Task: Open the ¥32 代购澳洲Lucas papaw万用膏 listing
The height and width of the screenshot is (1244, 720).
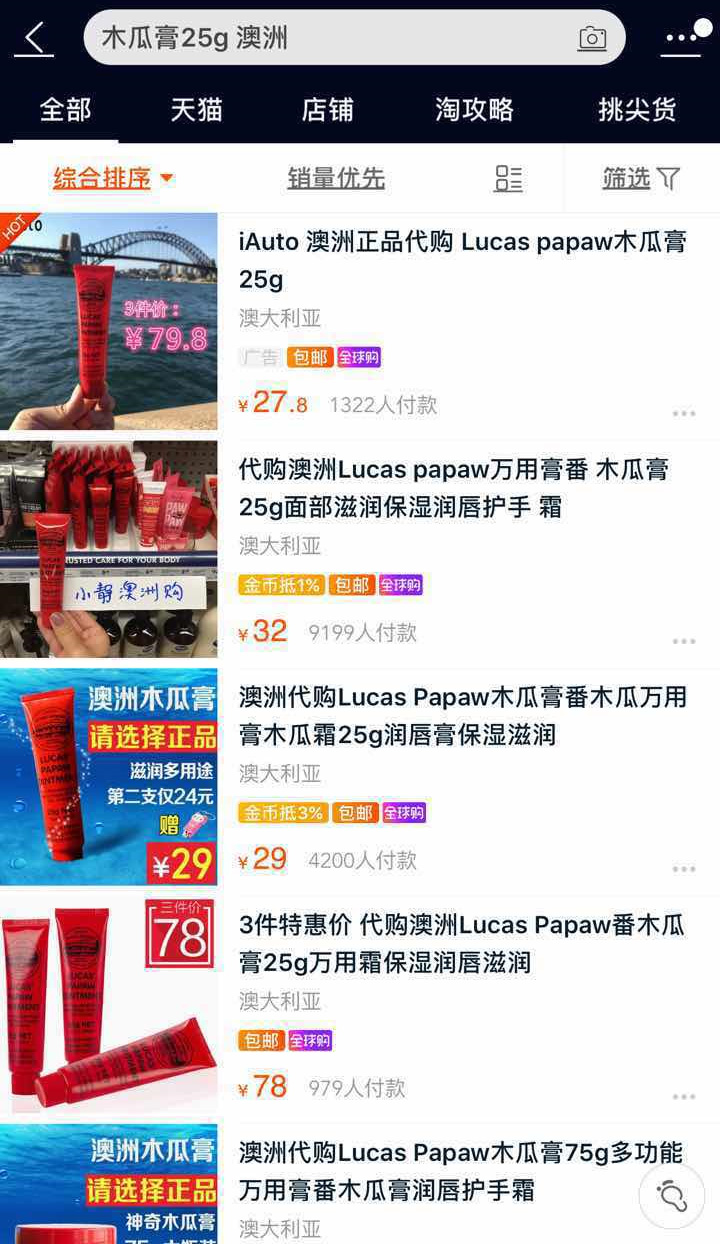Action: (x=453, y=488)
